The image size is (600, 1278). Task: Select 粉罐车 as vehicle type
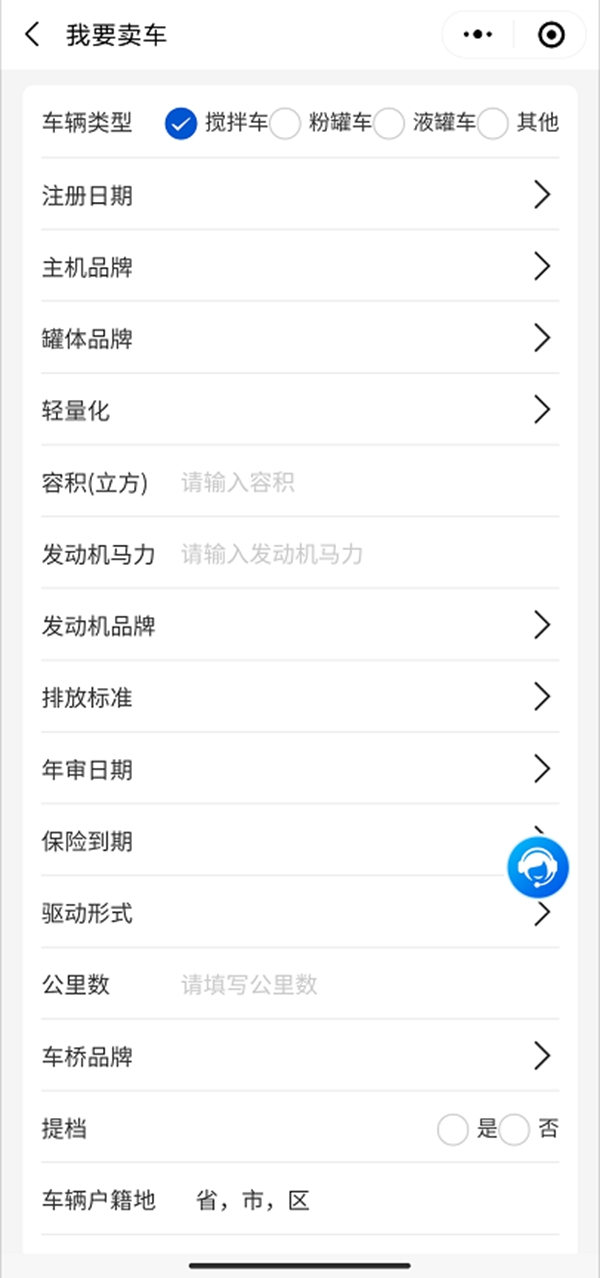(x=285, y=124)
